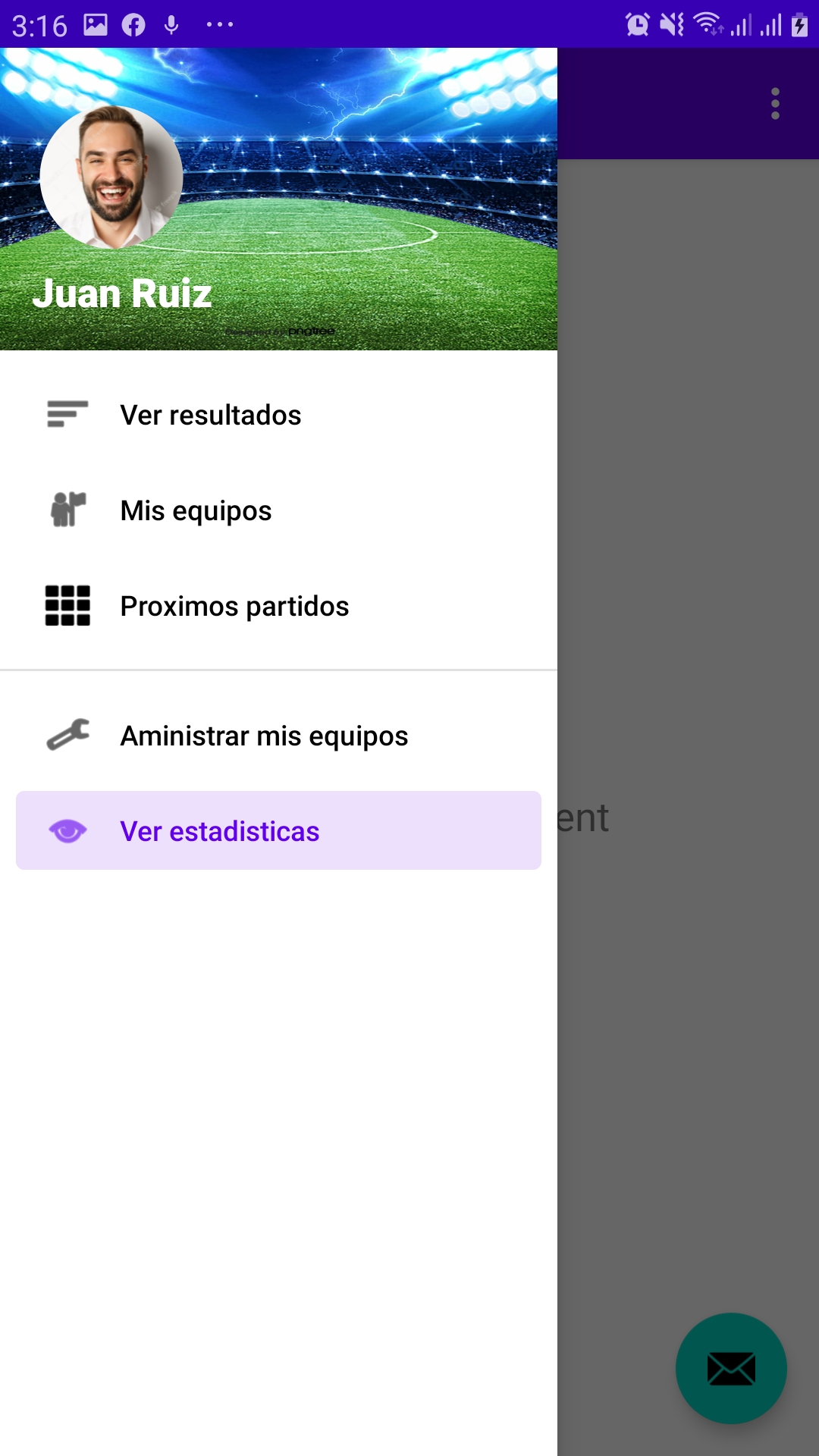819x1456 pixels.
Task: Tap the battery charging indicator
Action: (801, 24)
